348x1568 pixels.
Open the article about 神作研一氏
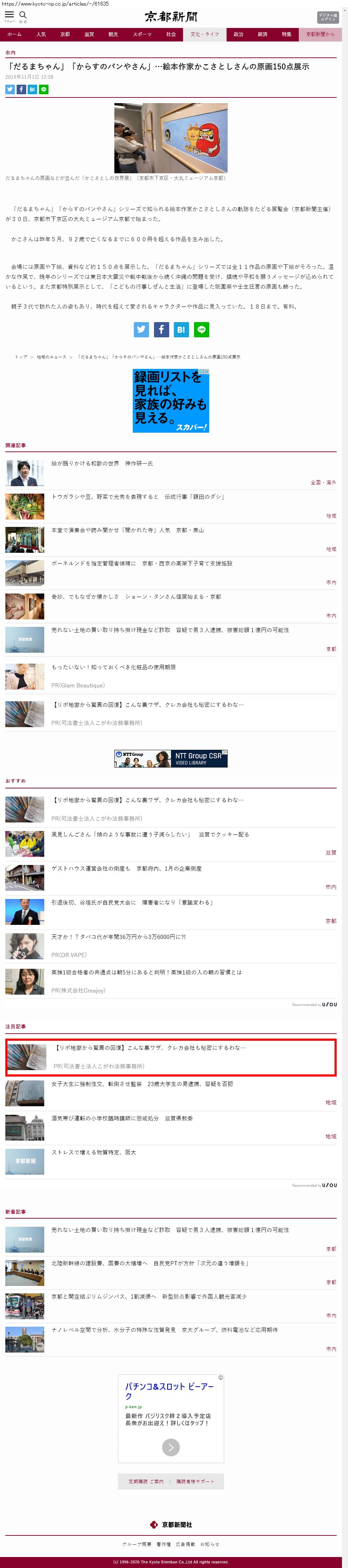click(102, 464)
